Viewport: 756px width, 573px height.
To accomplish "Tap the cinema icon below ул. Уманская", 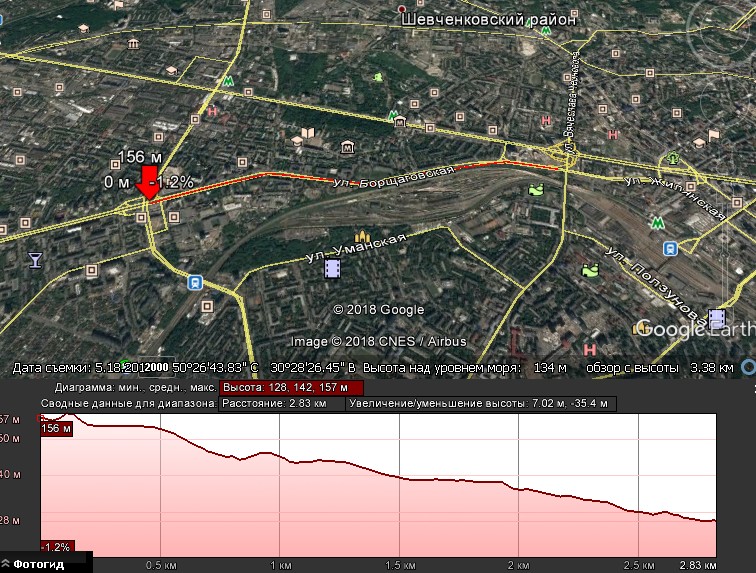I will (x=332, y=268).
